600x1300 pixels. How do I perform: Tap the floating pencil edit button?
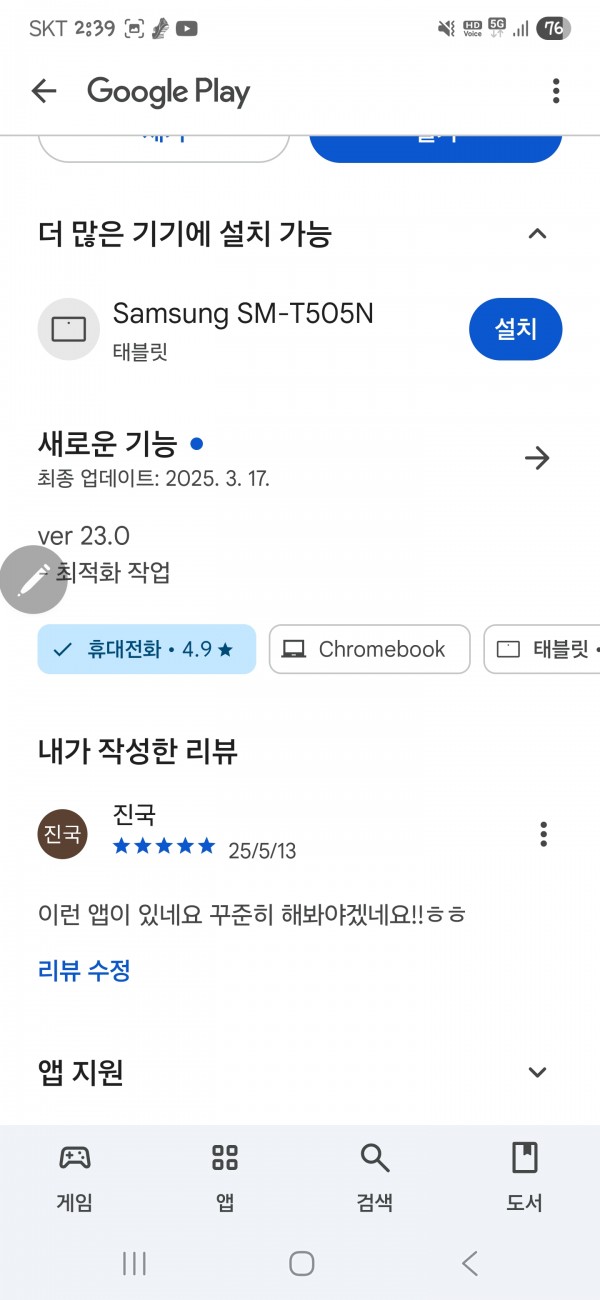[x=33, y=579]
